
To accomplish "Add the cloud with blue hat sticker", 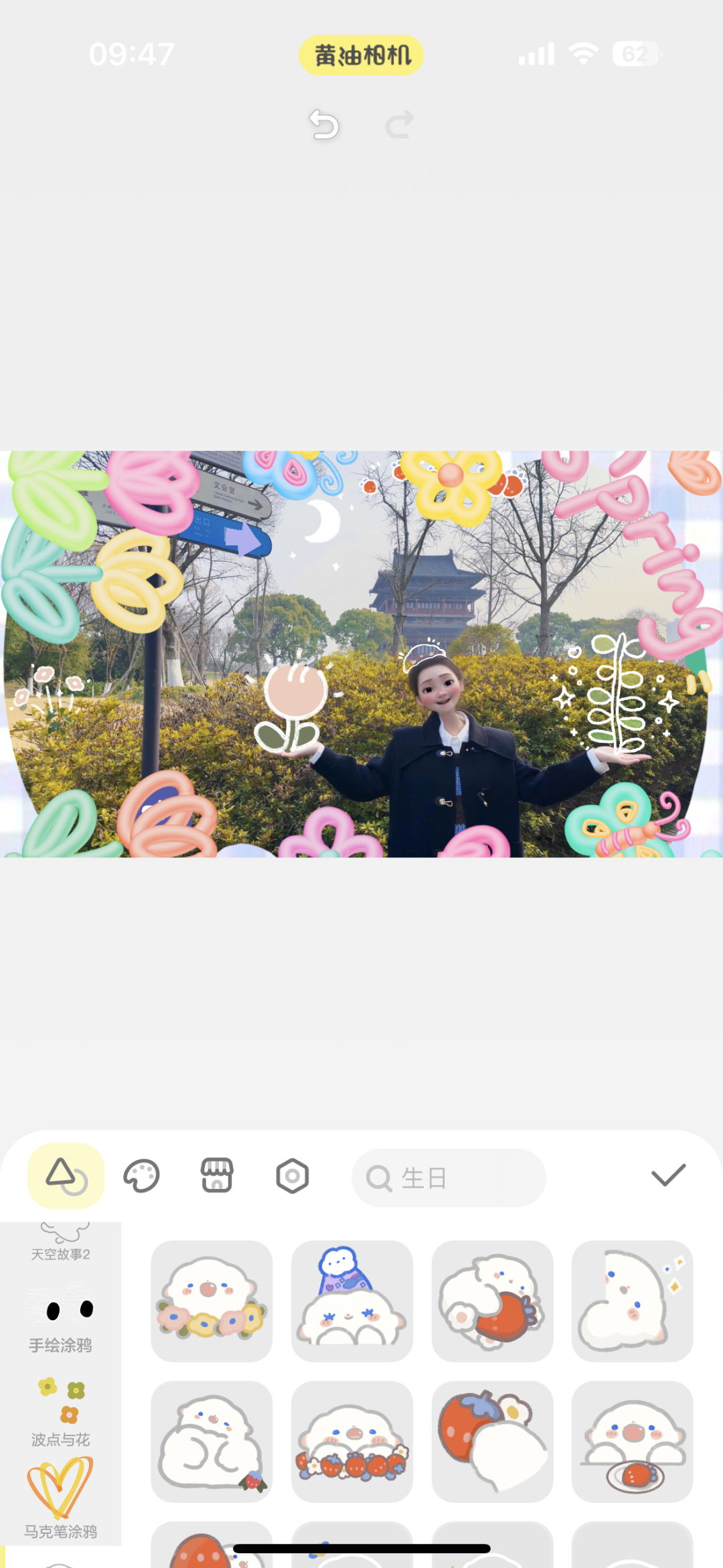I will pyautogui.click(x=352, y=1301).
